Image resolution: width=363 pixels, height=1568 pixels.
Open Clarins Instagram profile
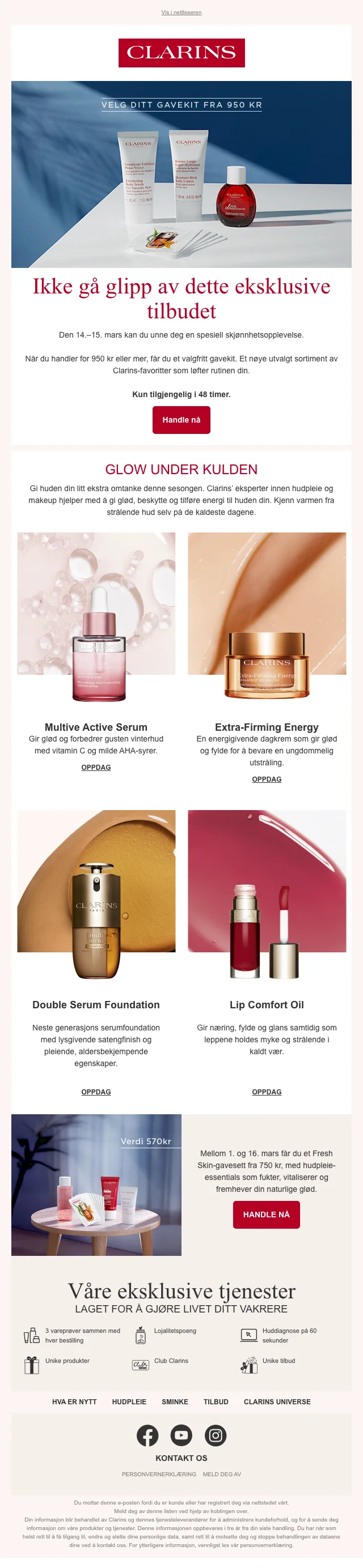[x=215, y=1436]
